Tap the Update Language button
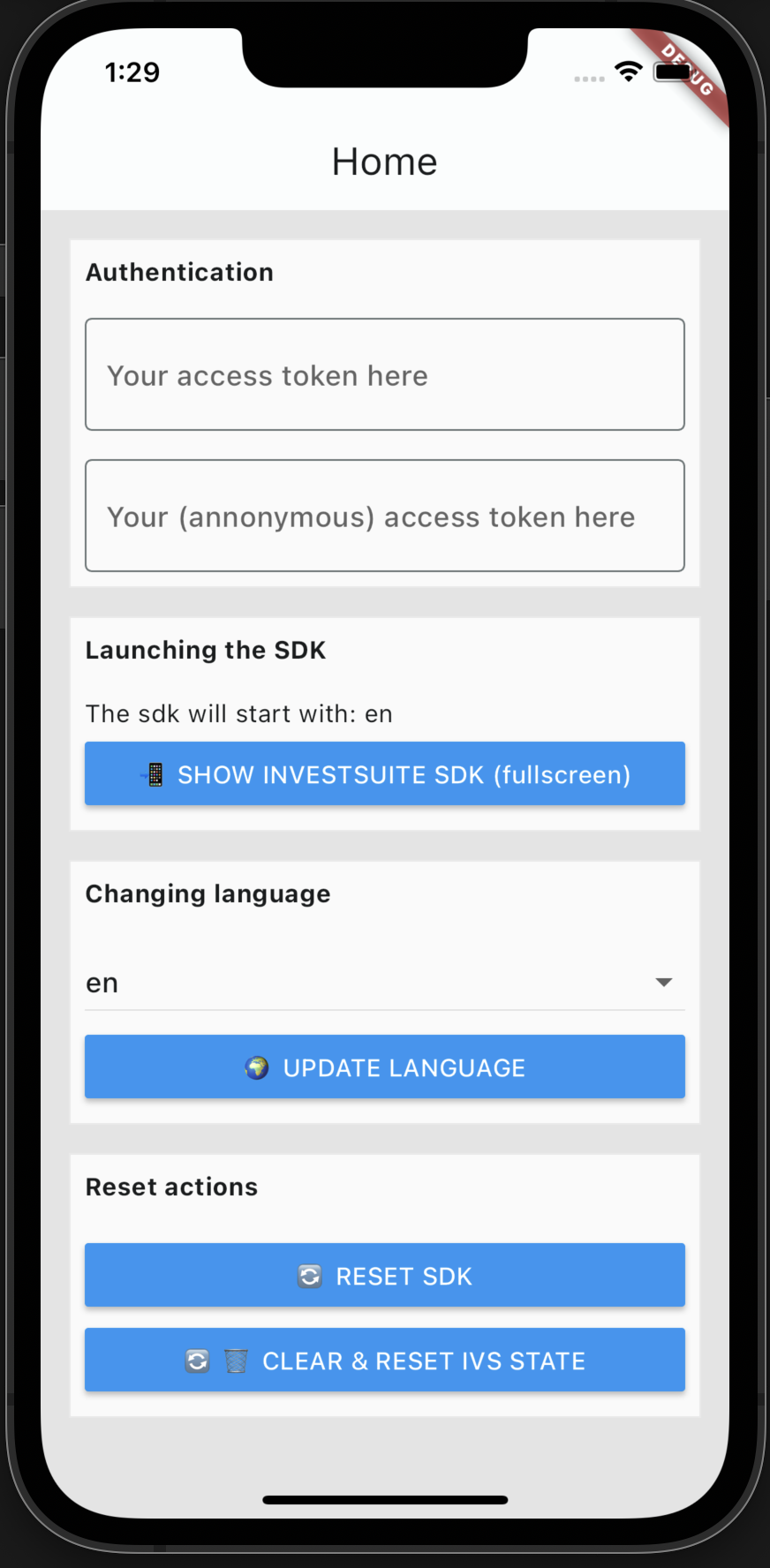The height and width of the screenshot is (1568, 770). [384, 1067]
